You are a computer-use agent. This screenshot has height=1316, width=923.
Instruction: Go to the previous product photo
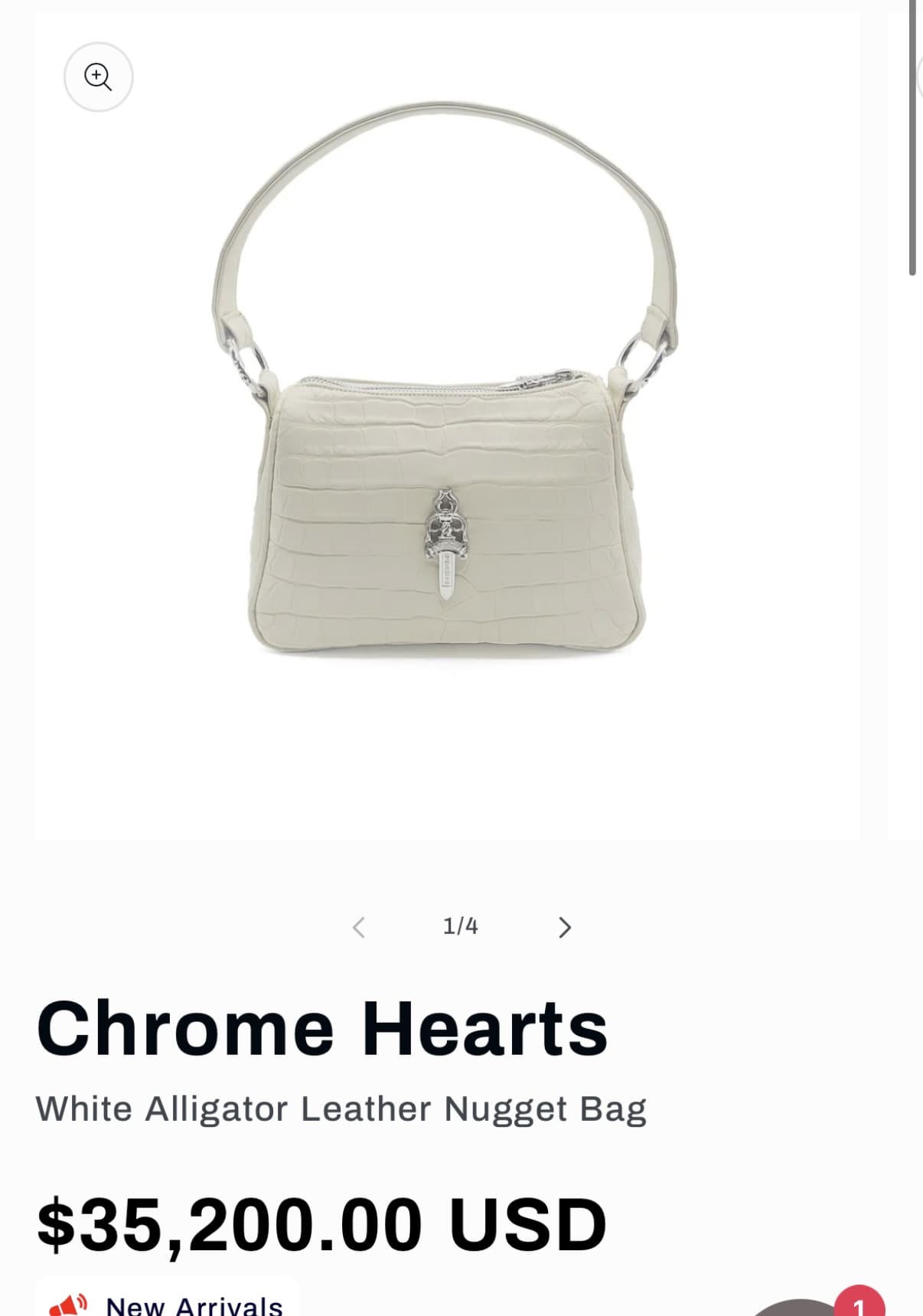pos(359,927)
